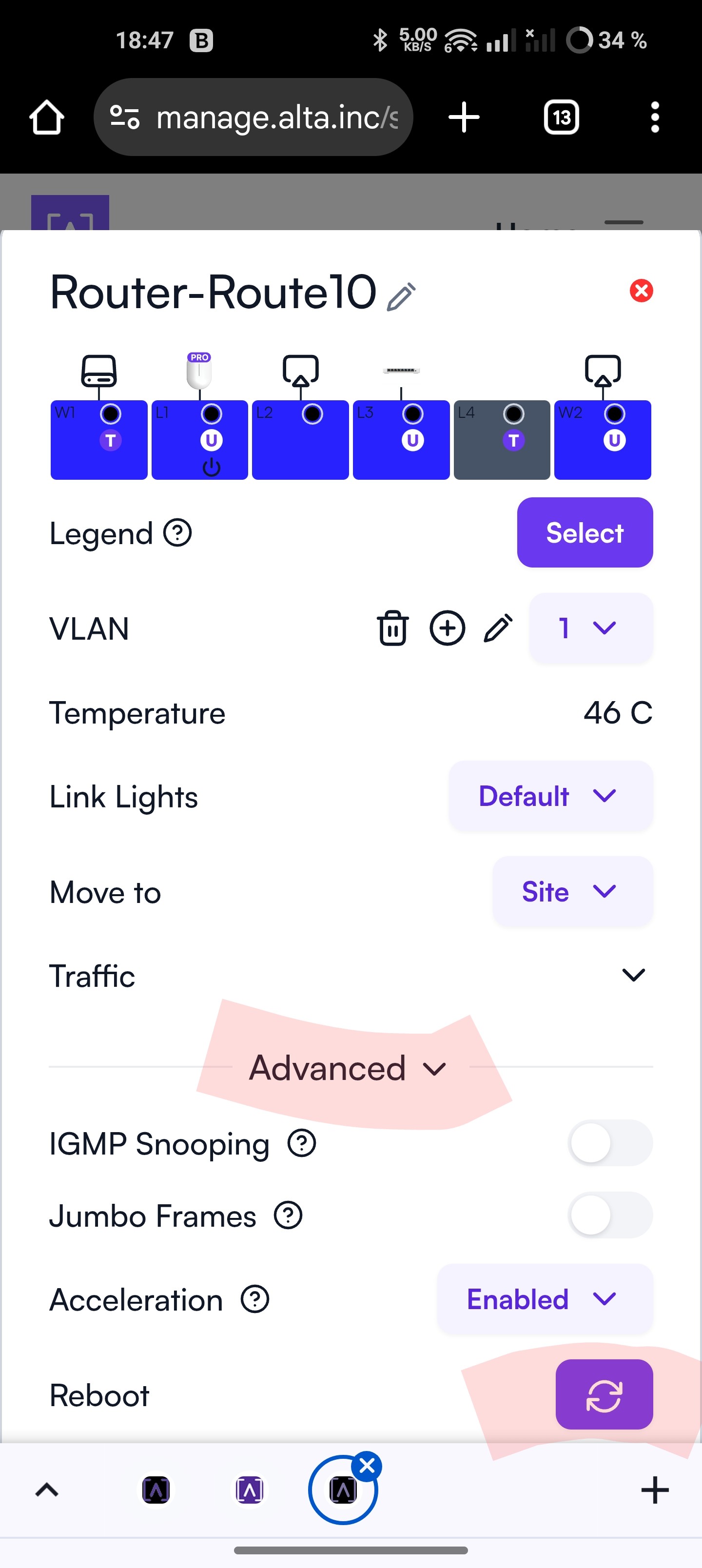Collapse the Advanced section

(348, 1068)
